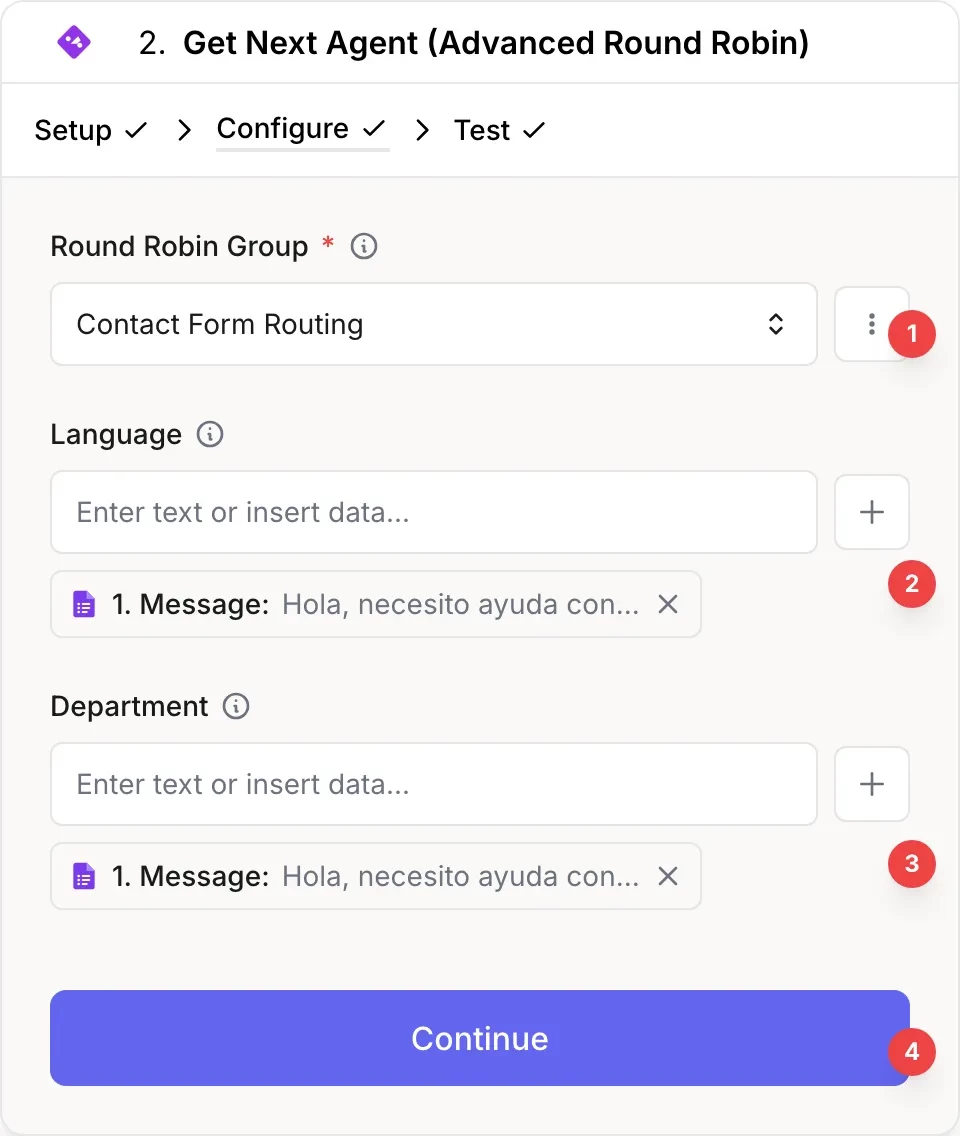Show the Language info tooltip

[210, 434]
